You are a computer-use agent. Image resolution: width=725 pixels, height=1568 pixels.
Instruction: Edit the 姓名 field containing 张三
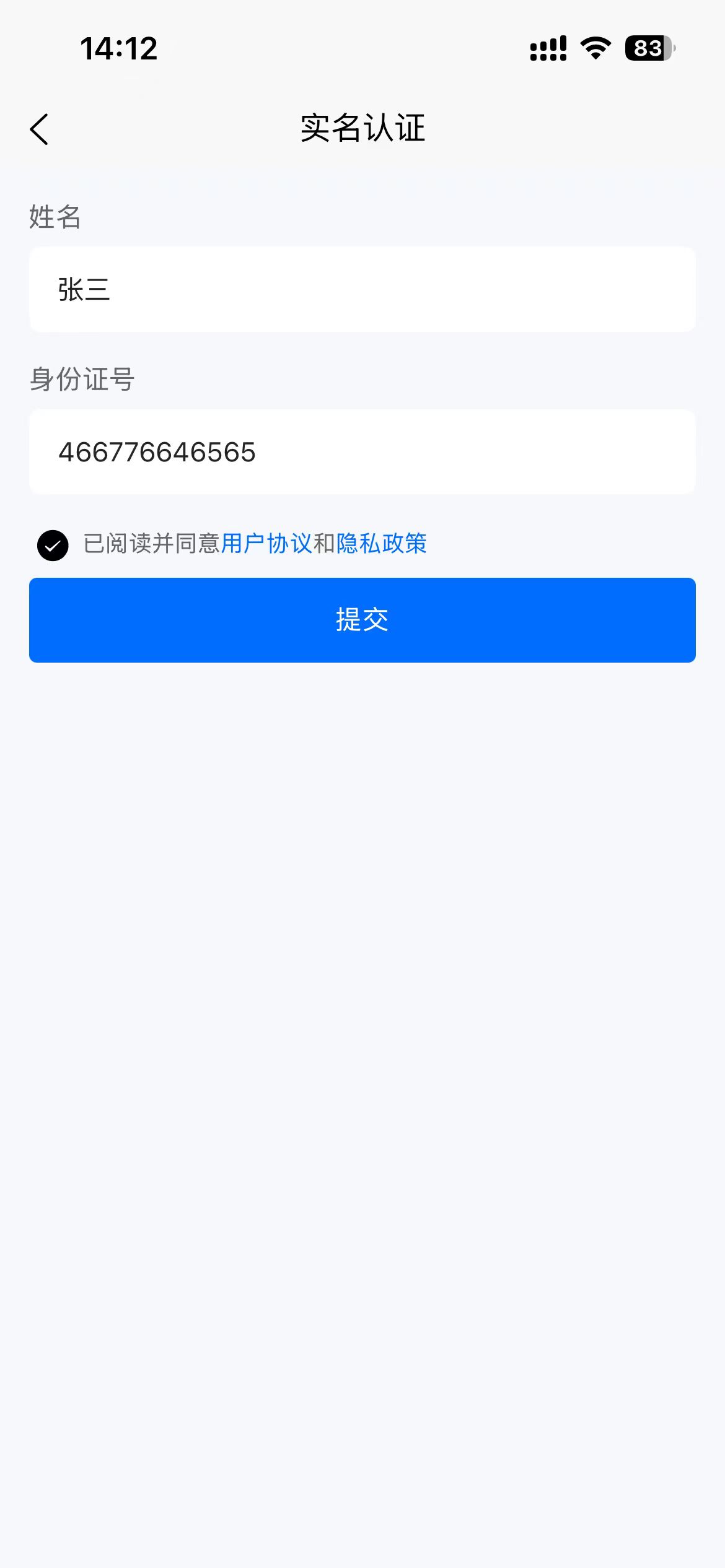[362, 289]
